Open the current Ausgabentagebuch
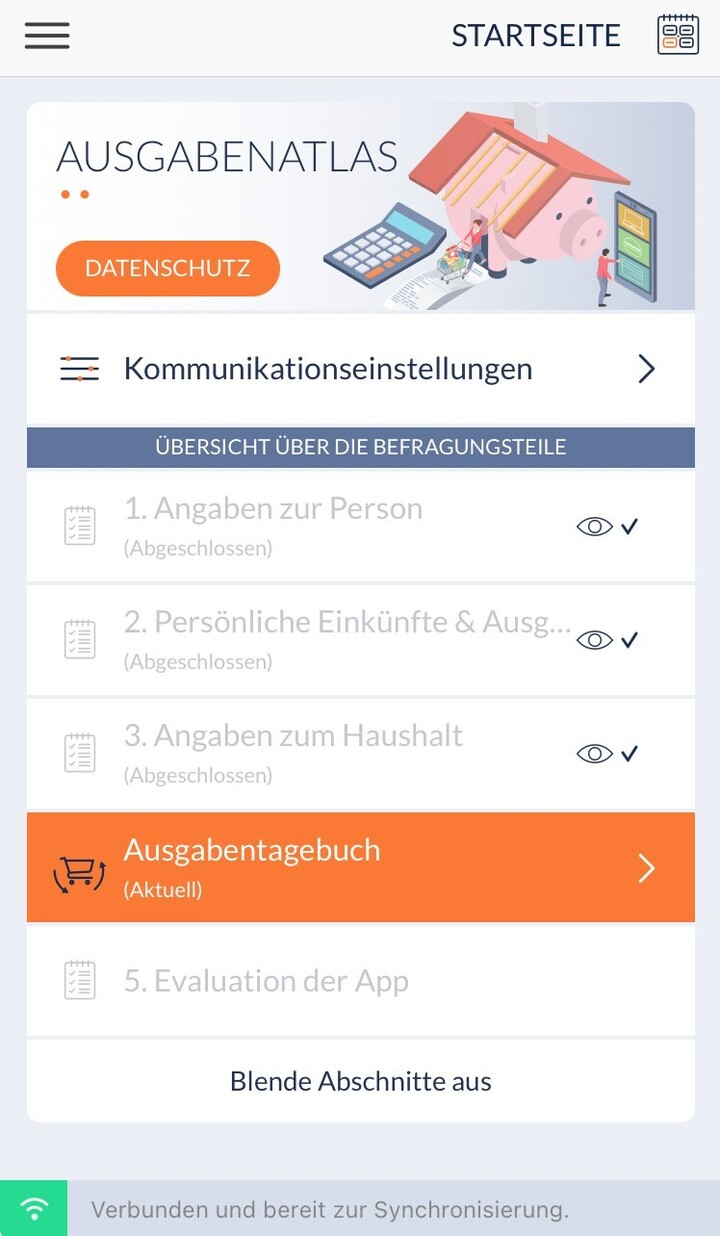 (360, 867)
